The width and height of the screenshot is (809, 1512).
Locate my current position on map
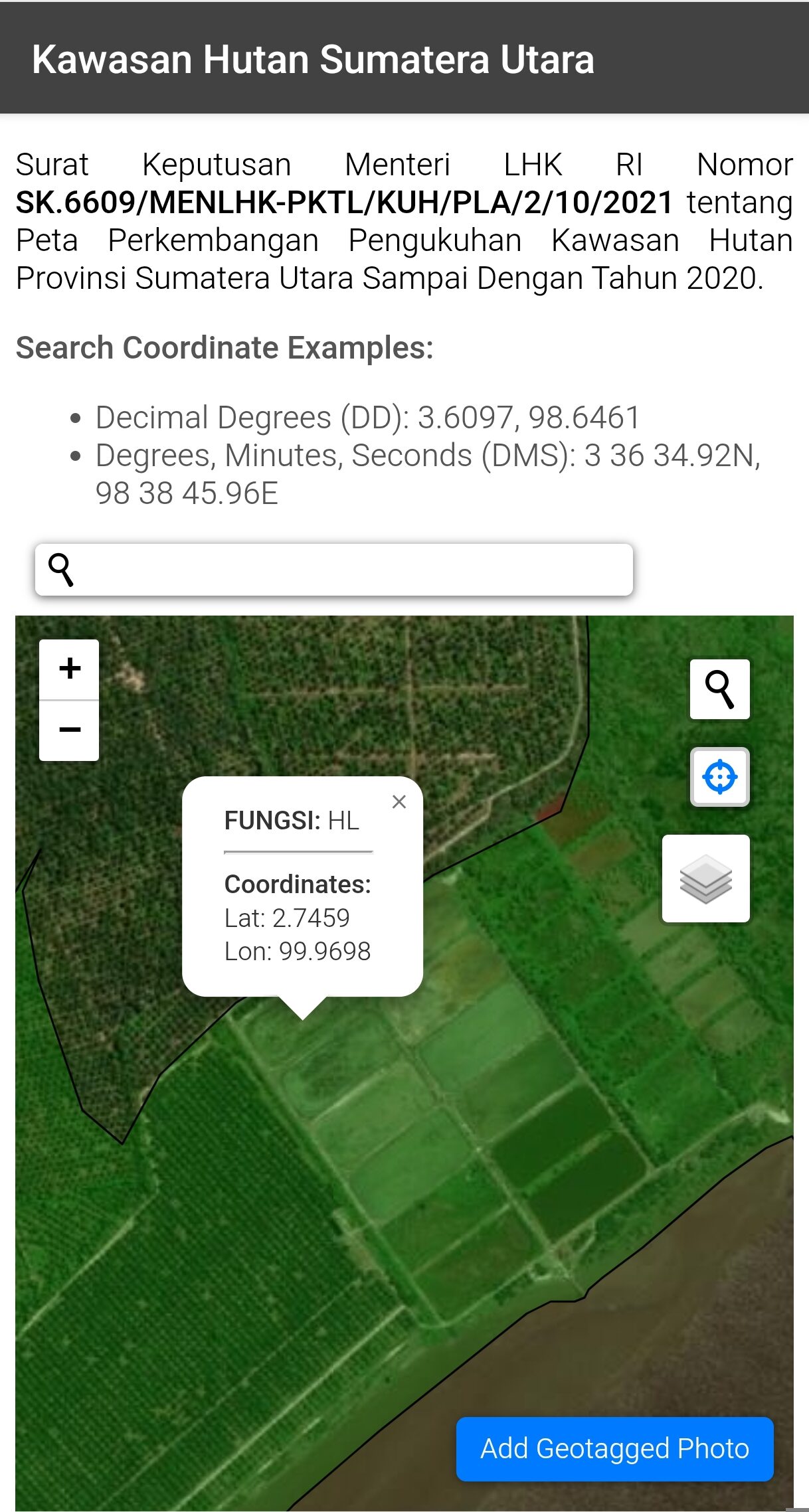click(x=719, y=777)
